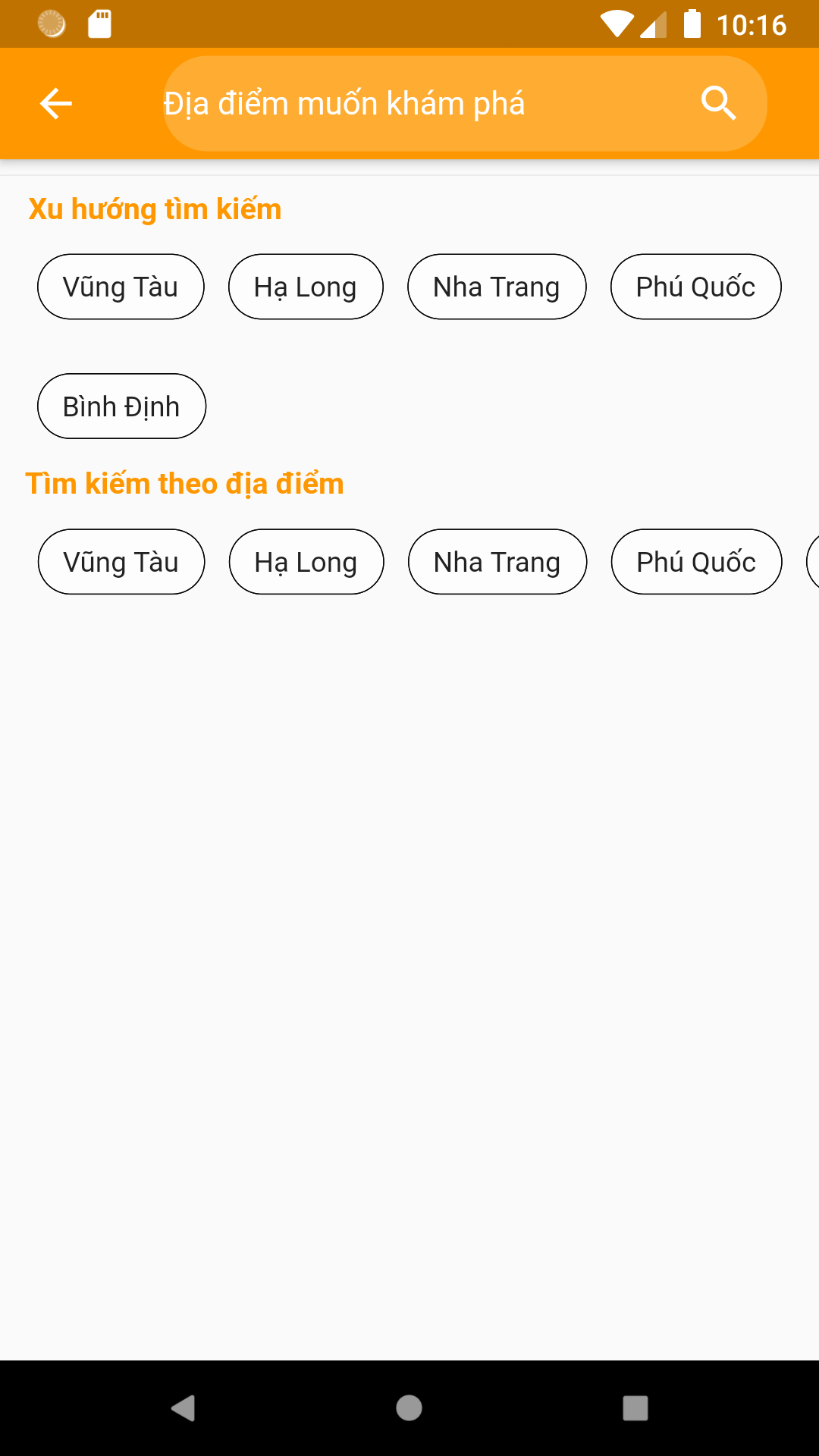Focus the 'Địa điểm muốn khám phá' field

pos(465,103)
